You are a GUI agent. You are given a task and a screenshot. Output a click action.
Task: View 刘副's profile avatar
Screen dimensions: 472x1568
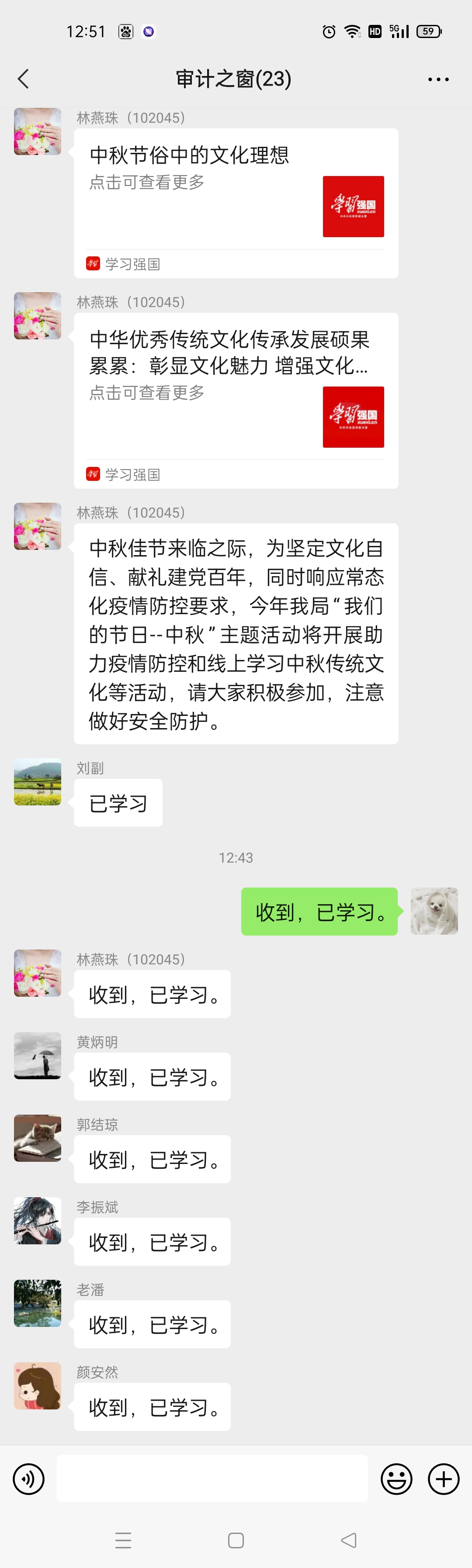click(x=38, y=782)
